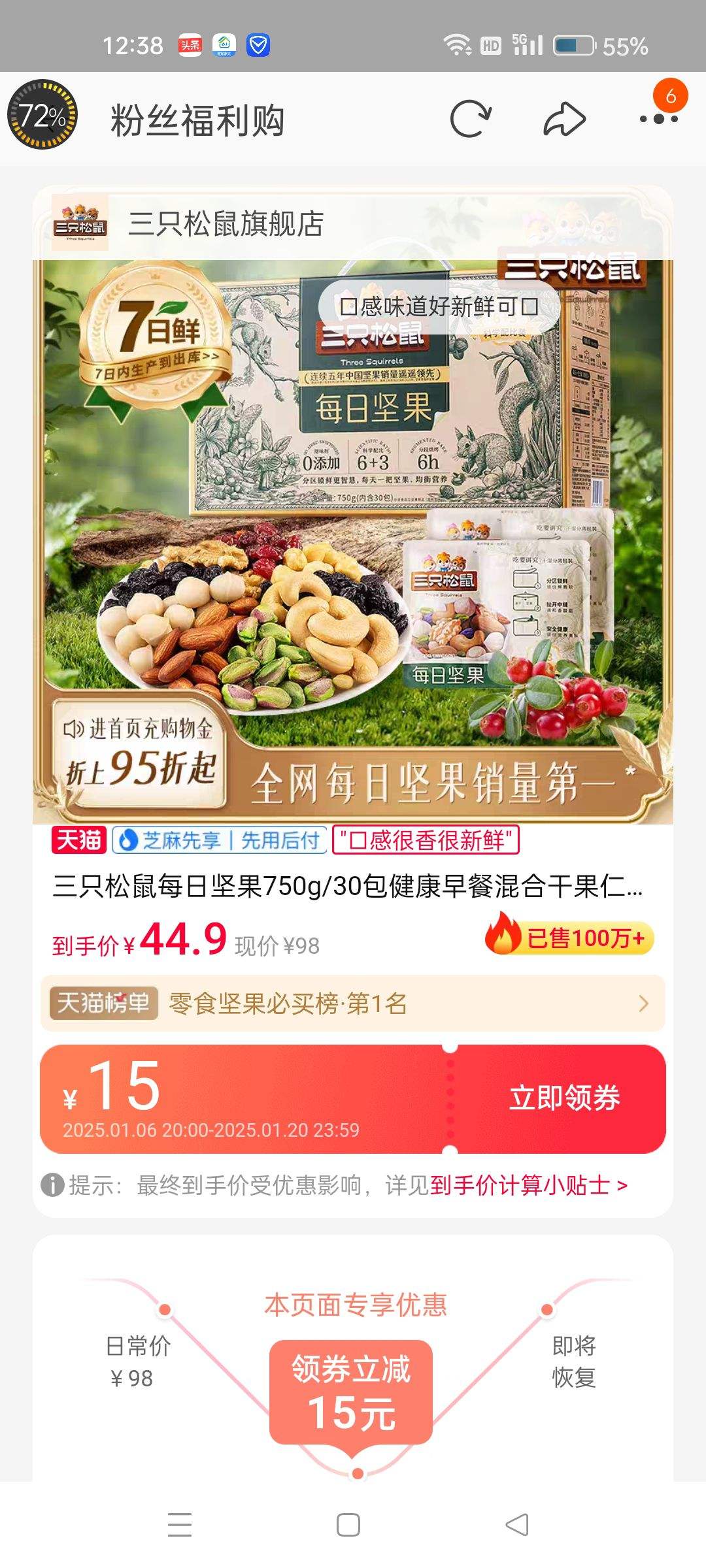Click the Three Squirrels store logo
The image size is (706, 1568).
[81, 223]
